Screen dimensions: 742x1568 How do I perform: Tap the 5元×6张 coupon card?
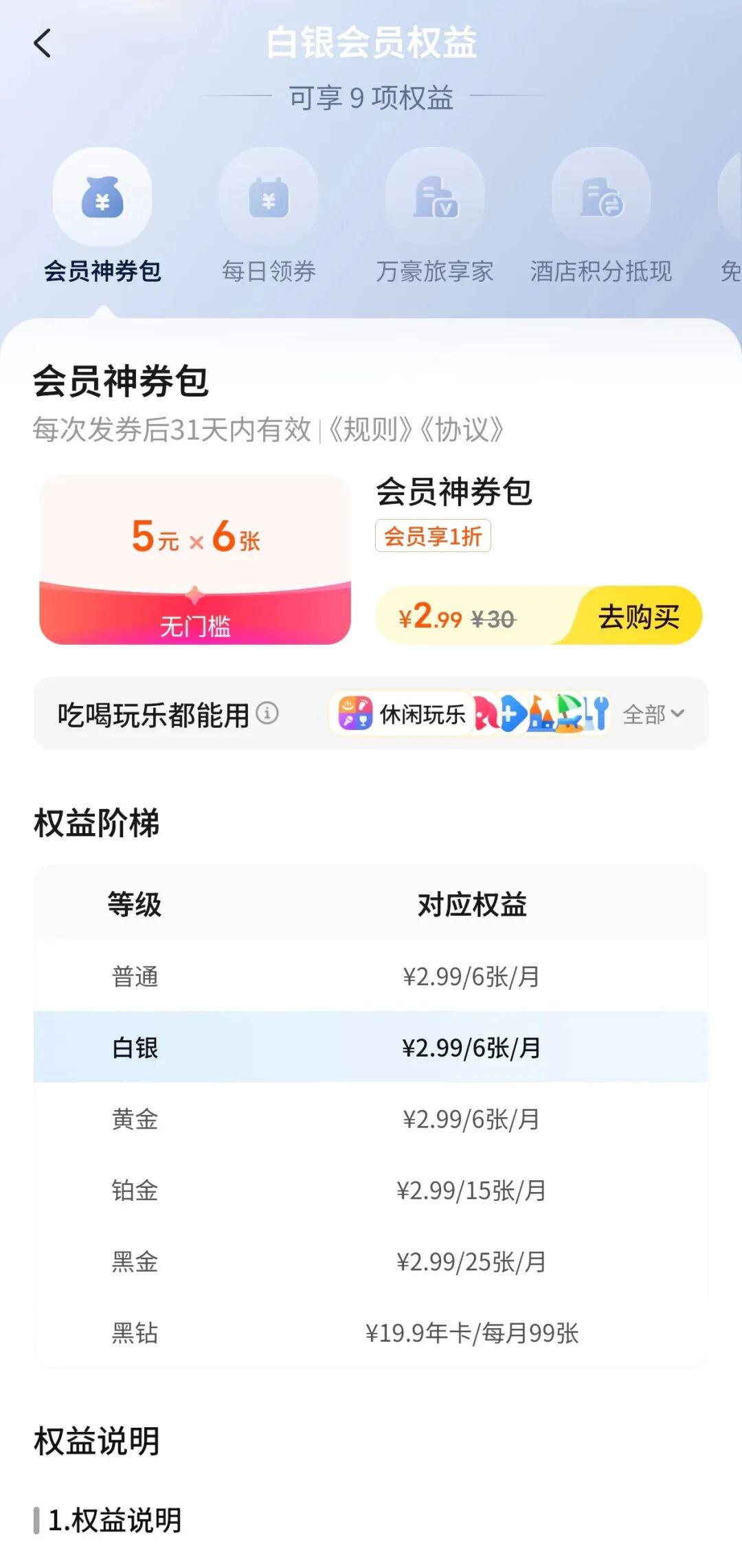click(196, 559)
